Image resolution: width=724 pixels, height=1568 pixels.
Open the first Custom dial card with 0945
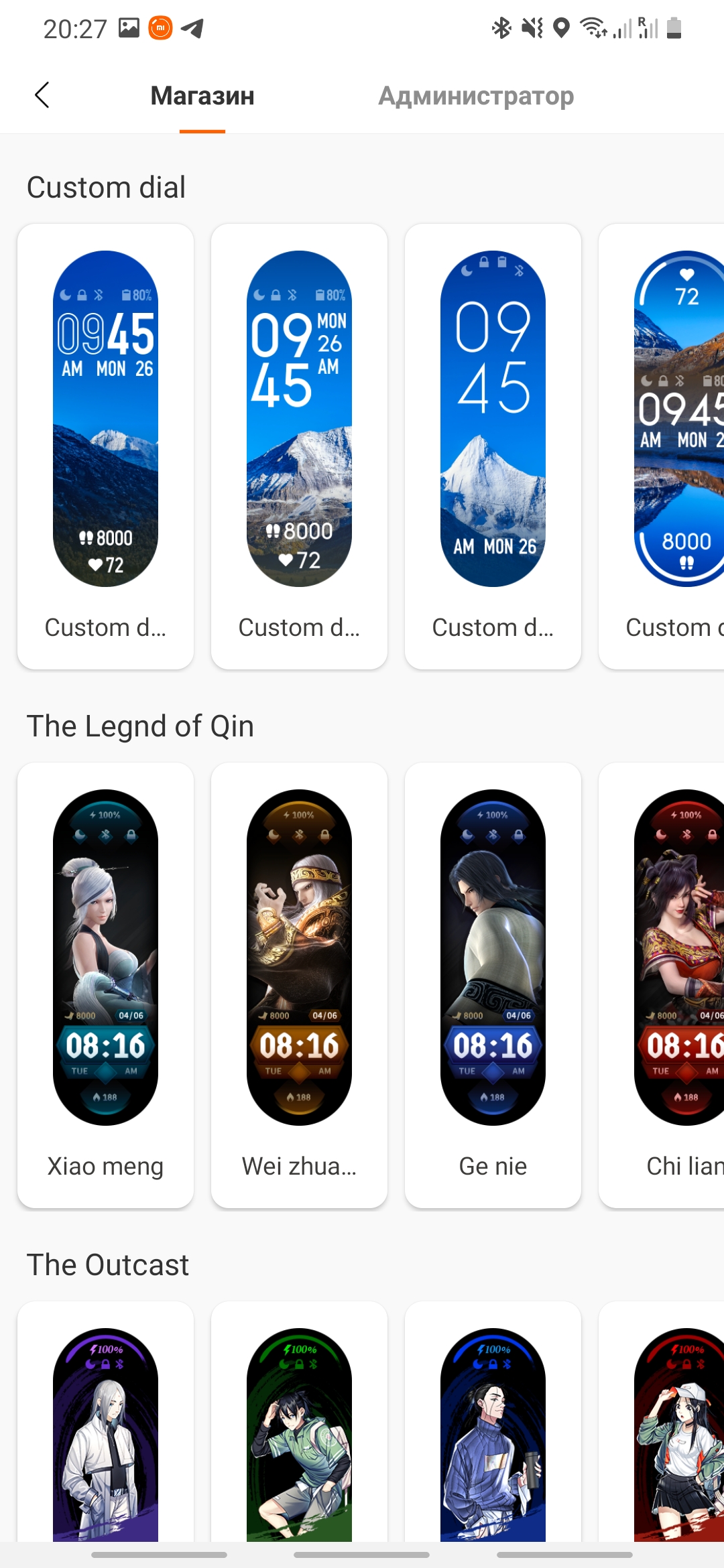106,446
